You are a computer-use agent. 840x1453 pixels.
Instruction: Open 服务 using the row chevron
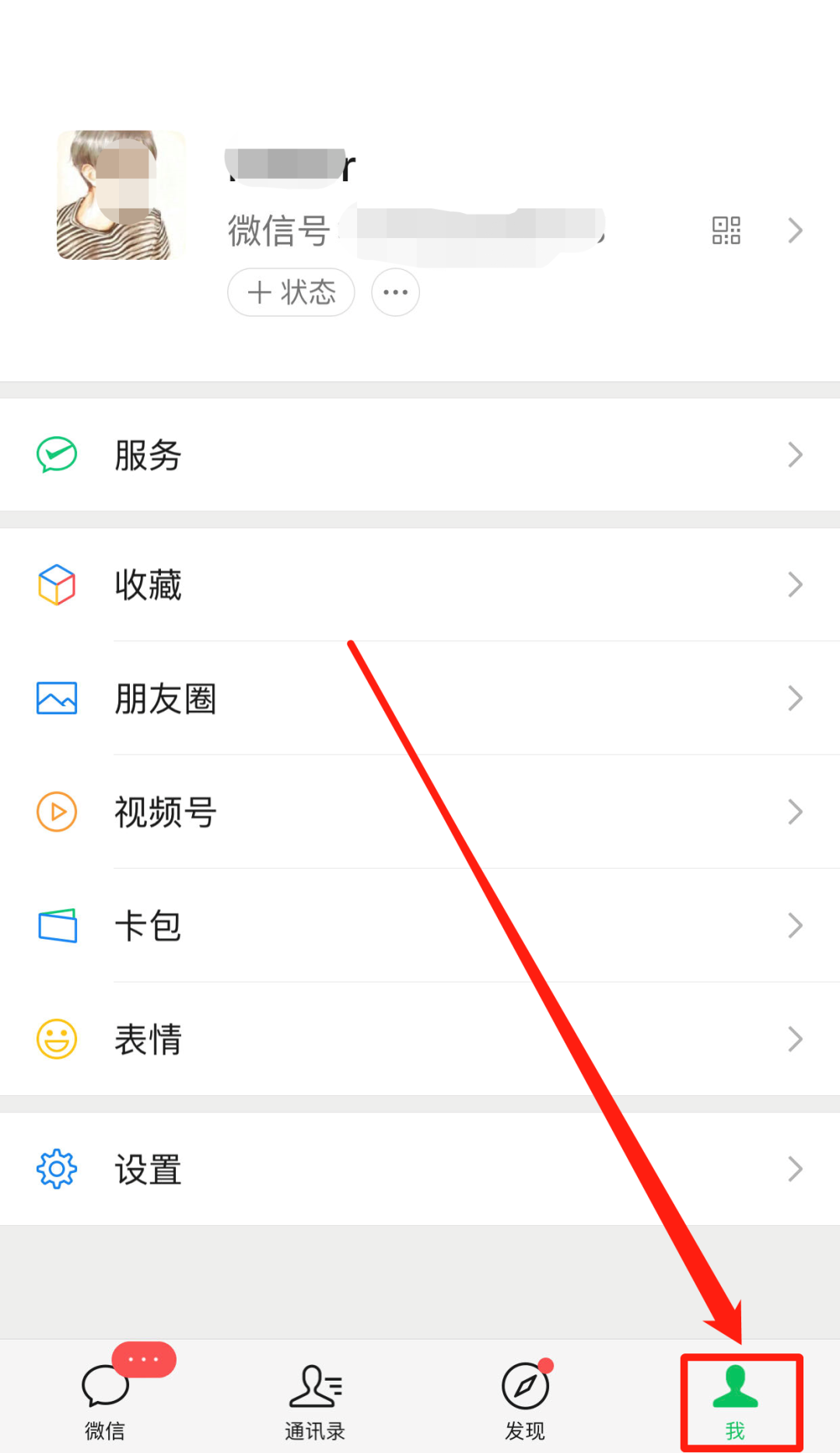[x=794, y=453]
